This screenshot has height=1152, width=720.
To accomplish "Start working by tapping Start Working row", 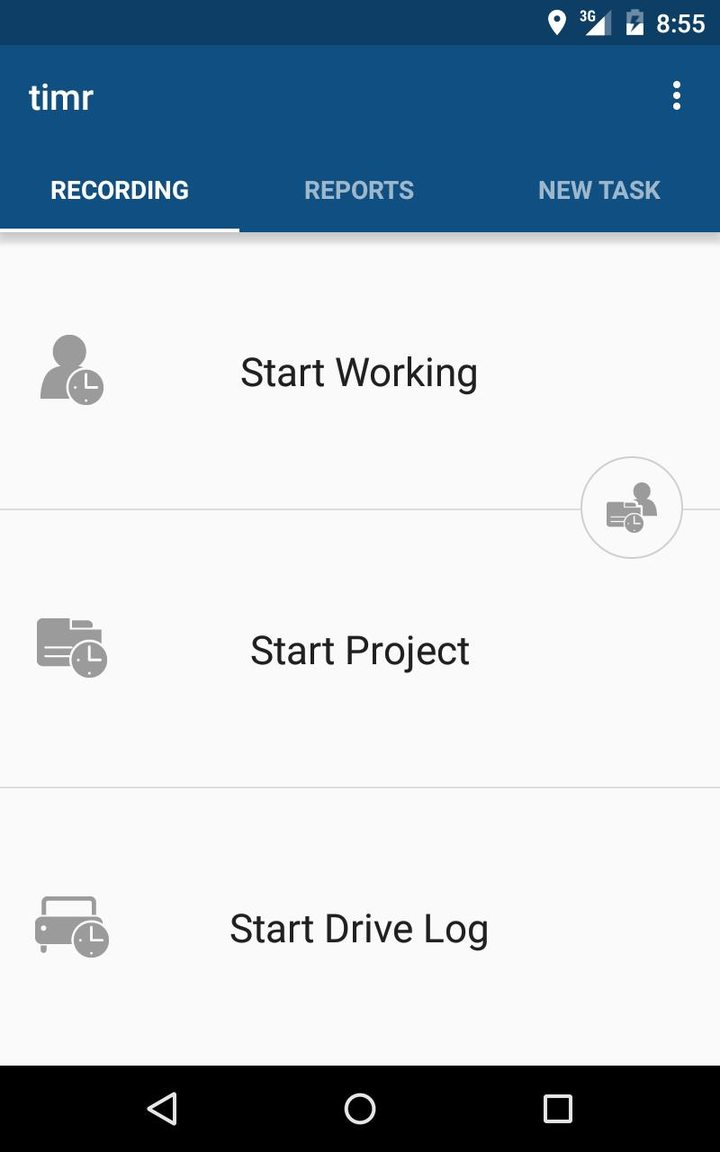I will (358, 372).
